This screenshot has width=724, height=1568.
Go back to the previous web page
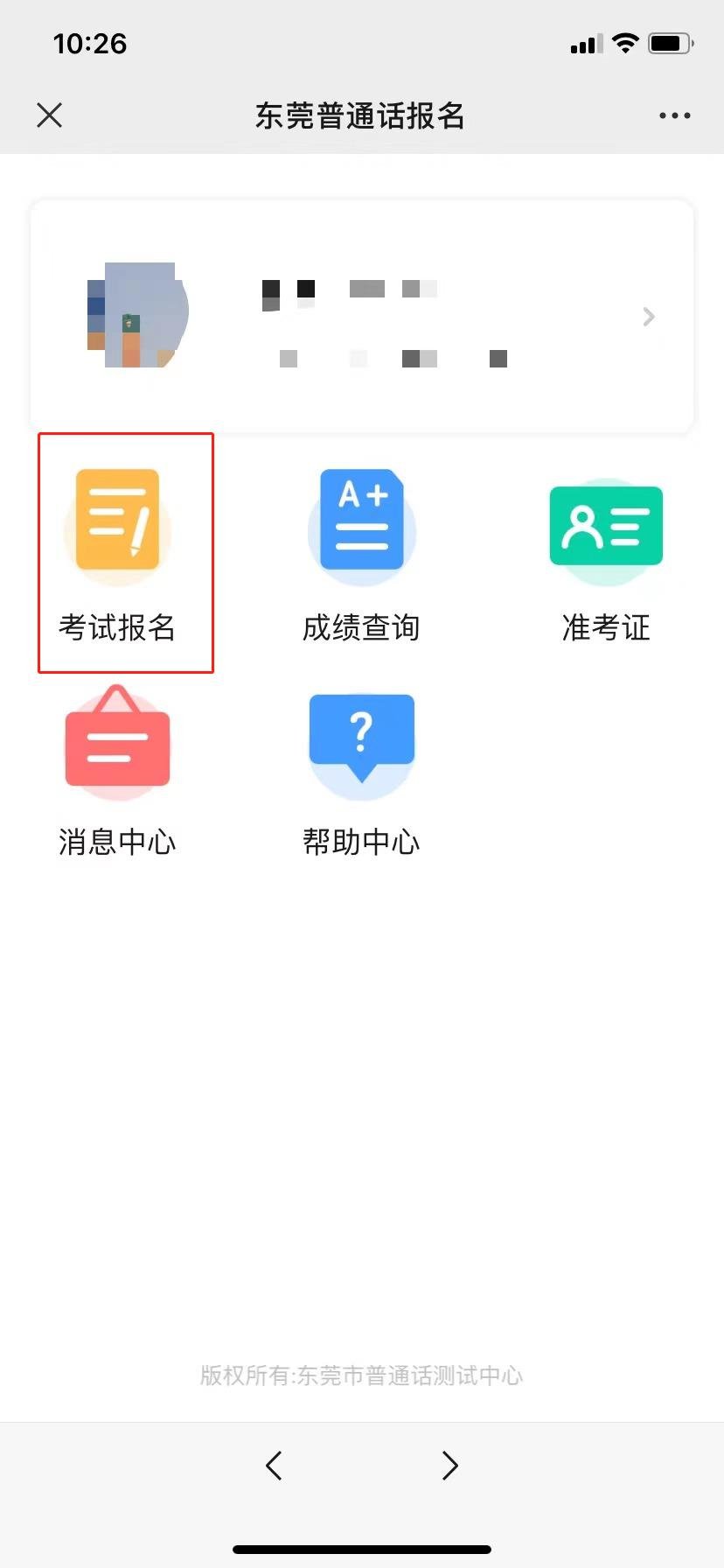point(274,1465)
